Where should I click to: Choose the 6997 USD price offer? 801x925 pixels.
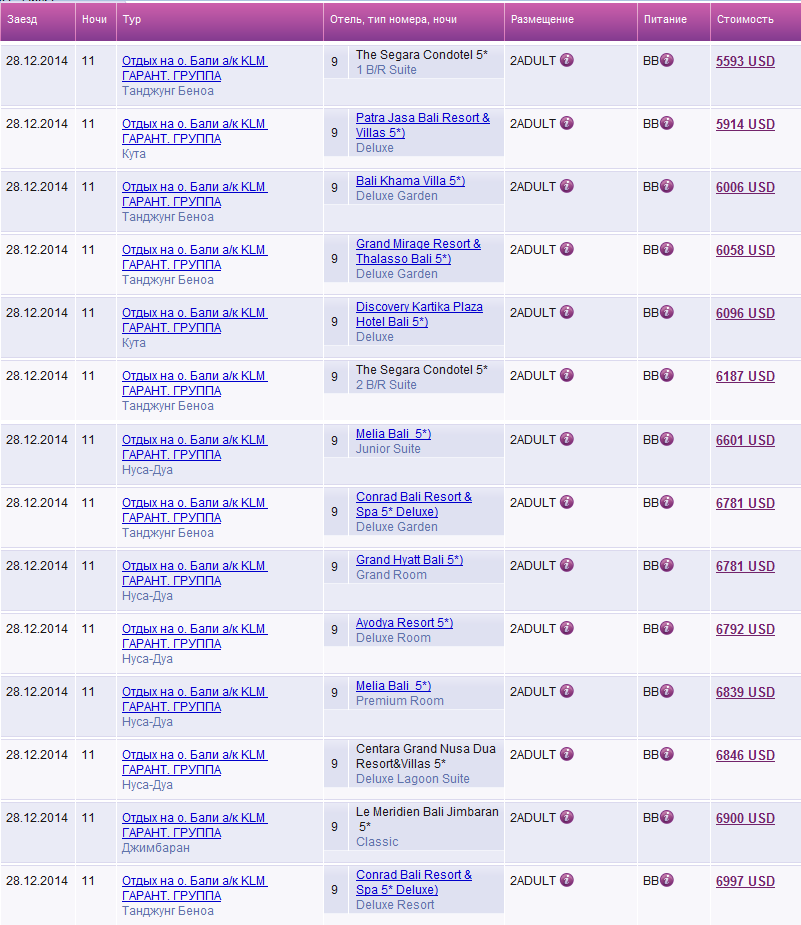pyautogui.click(x=745, y=881)
